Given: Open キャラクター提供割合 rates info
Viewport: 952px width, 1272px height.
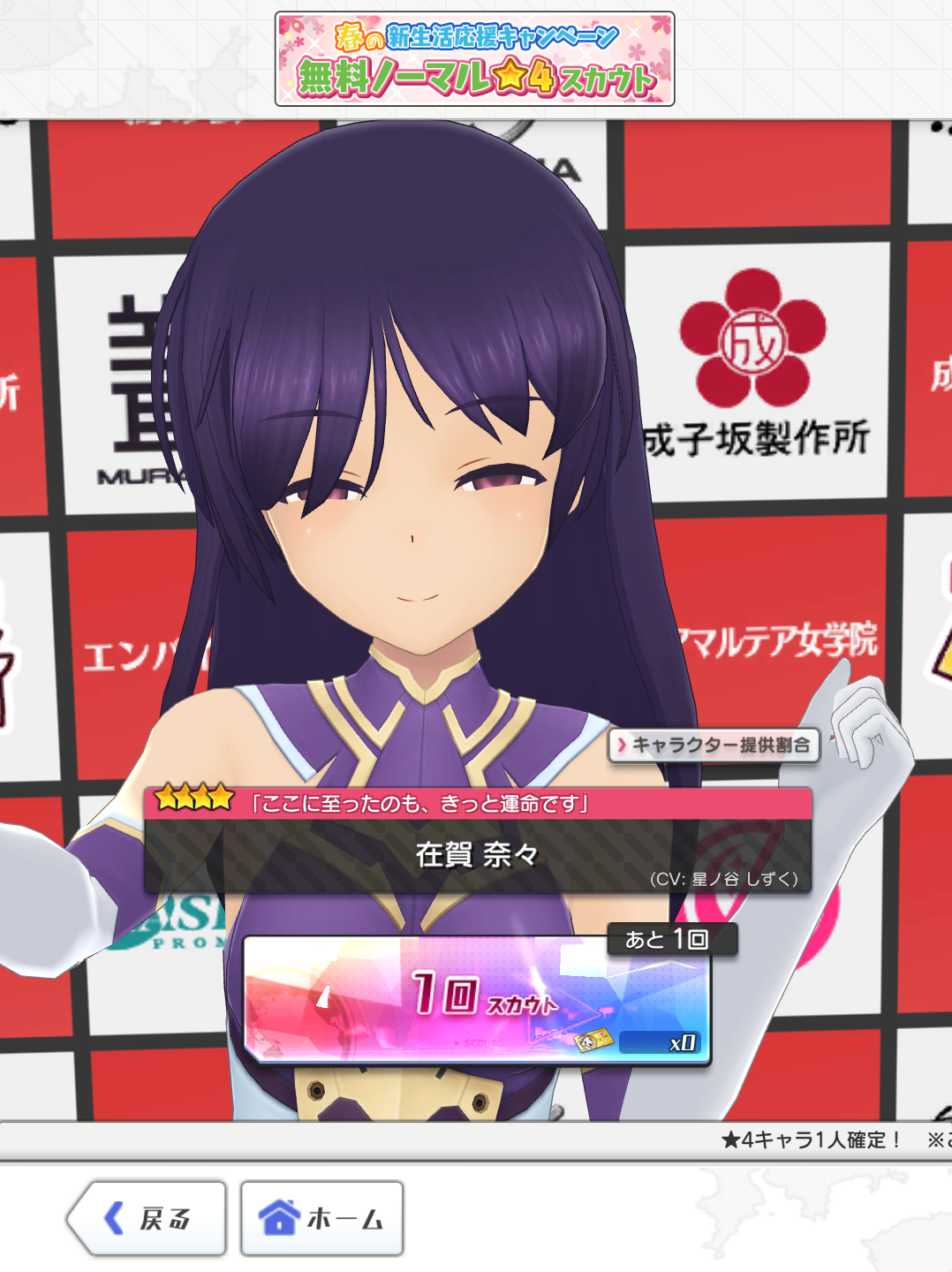Looking at the screenshot, I should (x=714, y=745).
